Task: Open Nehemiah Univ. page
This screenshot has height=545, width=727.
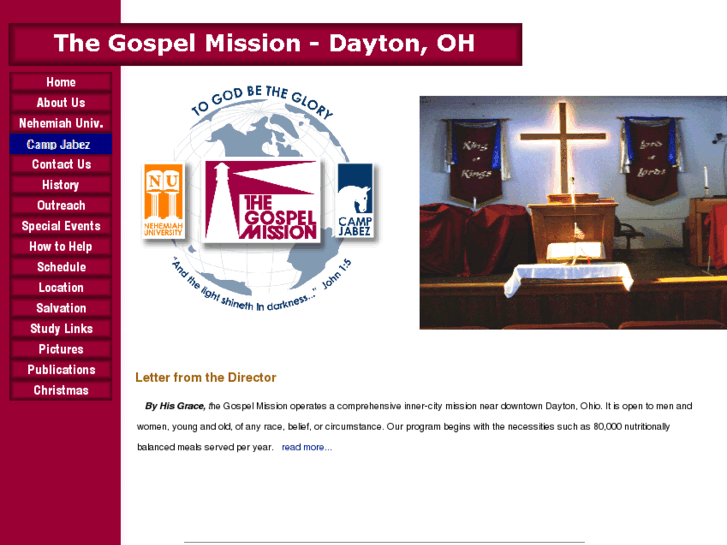Action: click(x=61, y=123)
